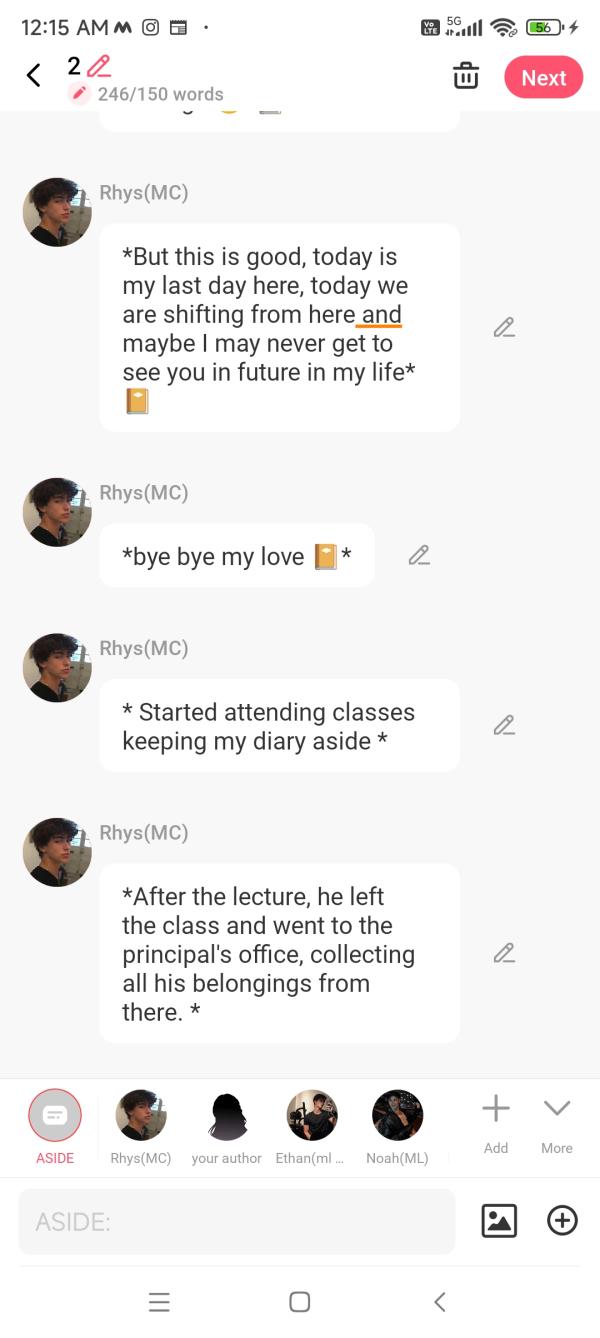Insert an image with the picture icon
Screen dimensions: 600x1338
[499, 1220]
